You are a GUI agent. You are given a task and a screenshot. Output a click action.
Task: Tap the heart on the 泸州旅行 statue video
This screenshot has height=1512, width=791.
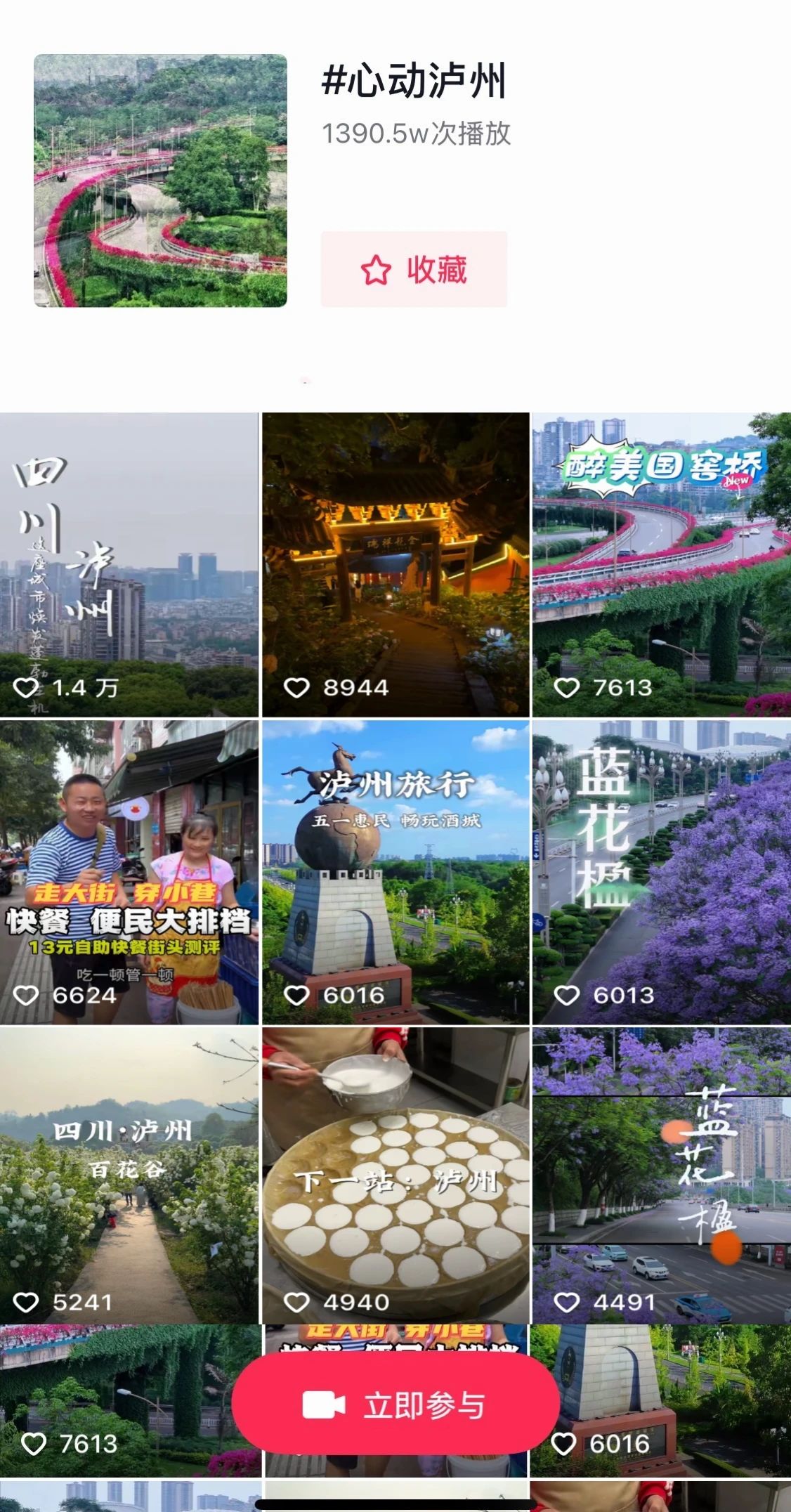click(x=297, y=995)
